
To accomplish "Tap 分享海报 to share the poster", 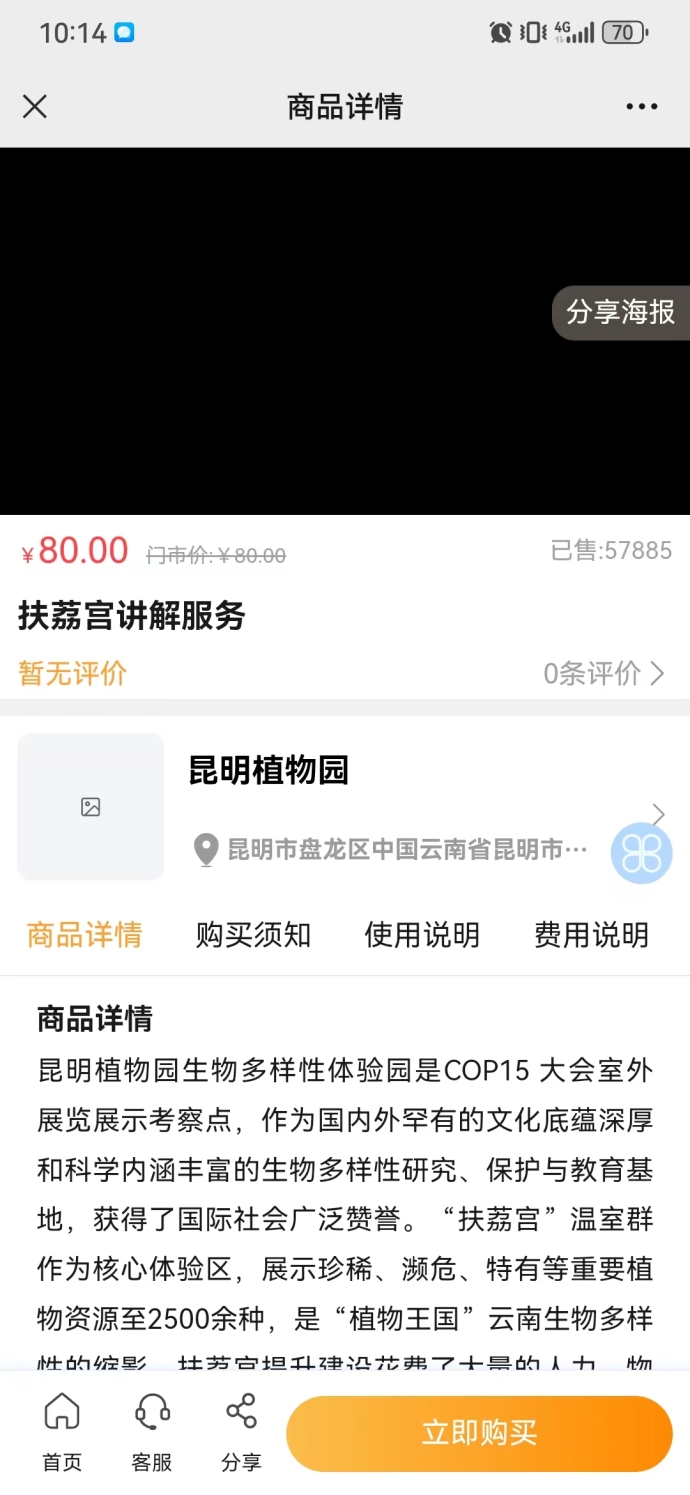I will (620, 312).
